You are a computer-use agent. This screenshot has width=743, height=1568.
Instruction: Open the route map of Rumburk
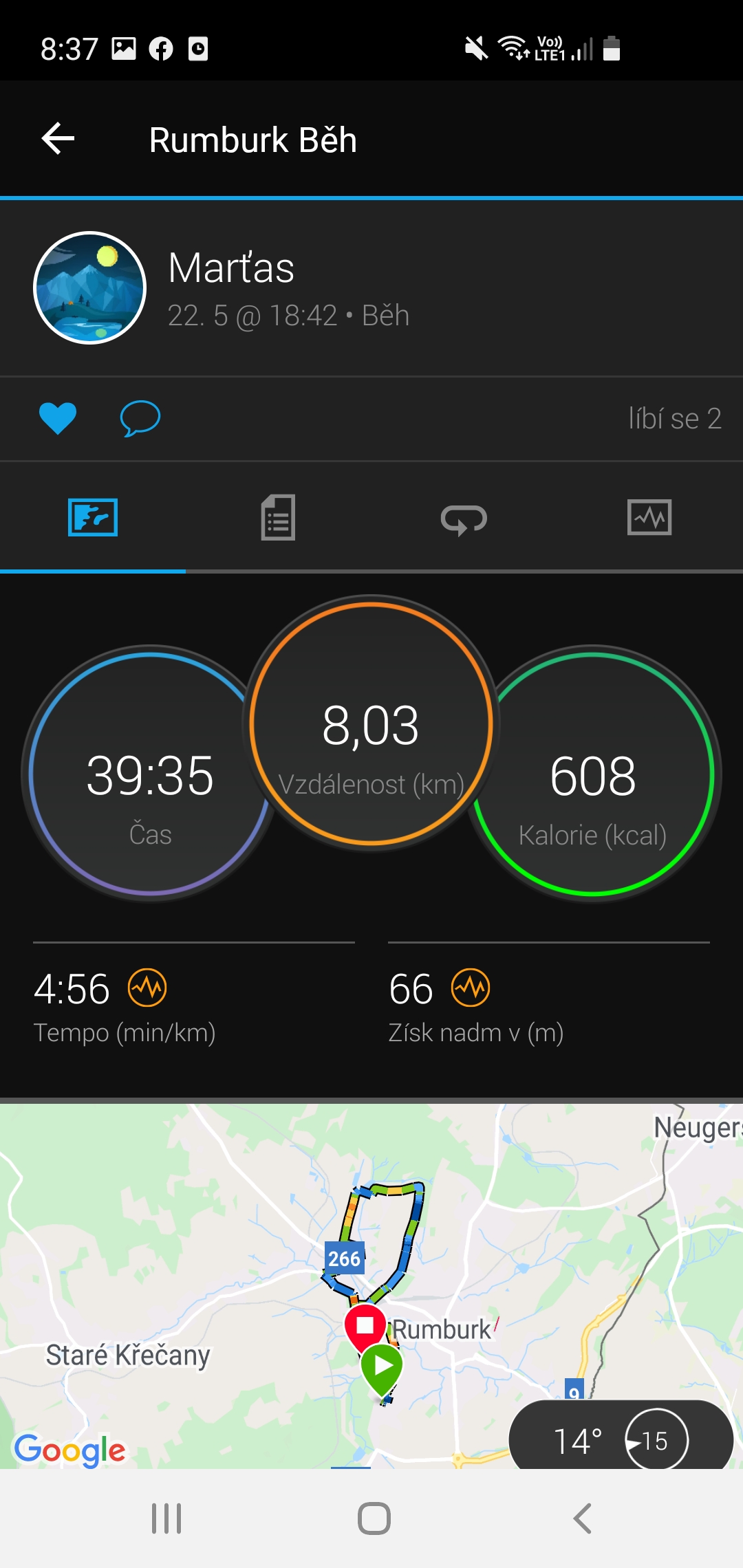tap(371, 1286)
